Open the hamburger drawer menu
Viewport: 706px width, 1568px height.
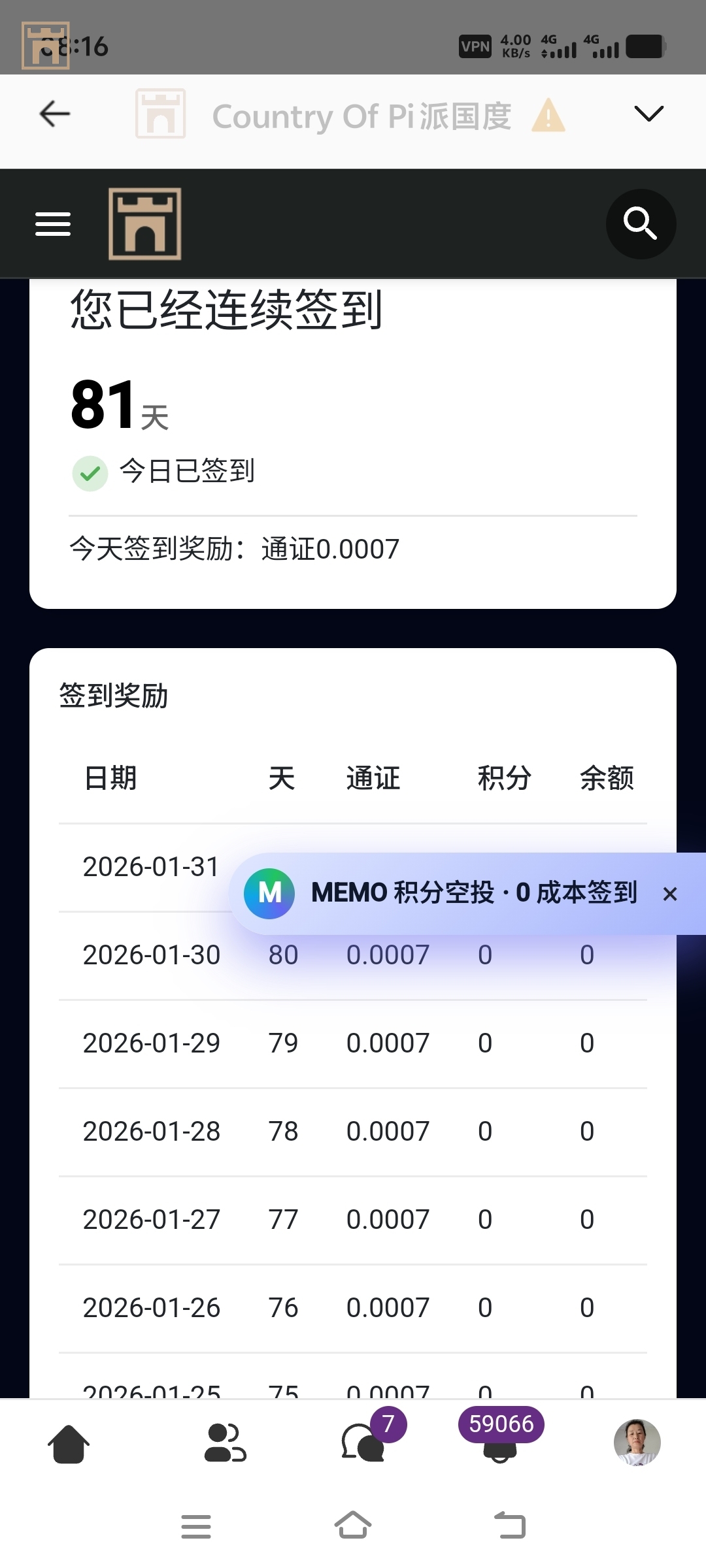click(53, 224)
